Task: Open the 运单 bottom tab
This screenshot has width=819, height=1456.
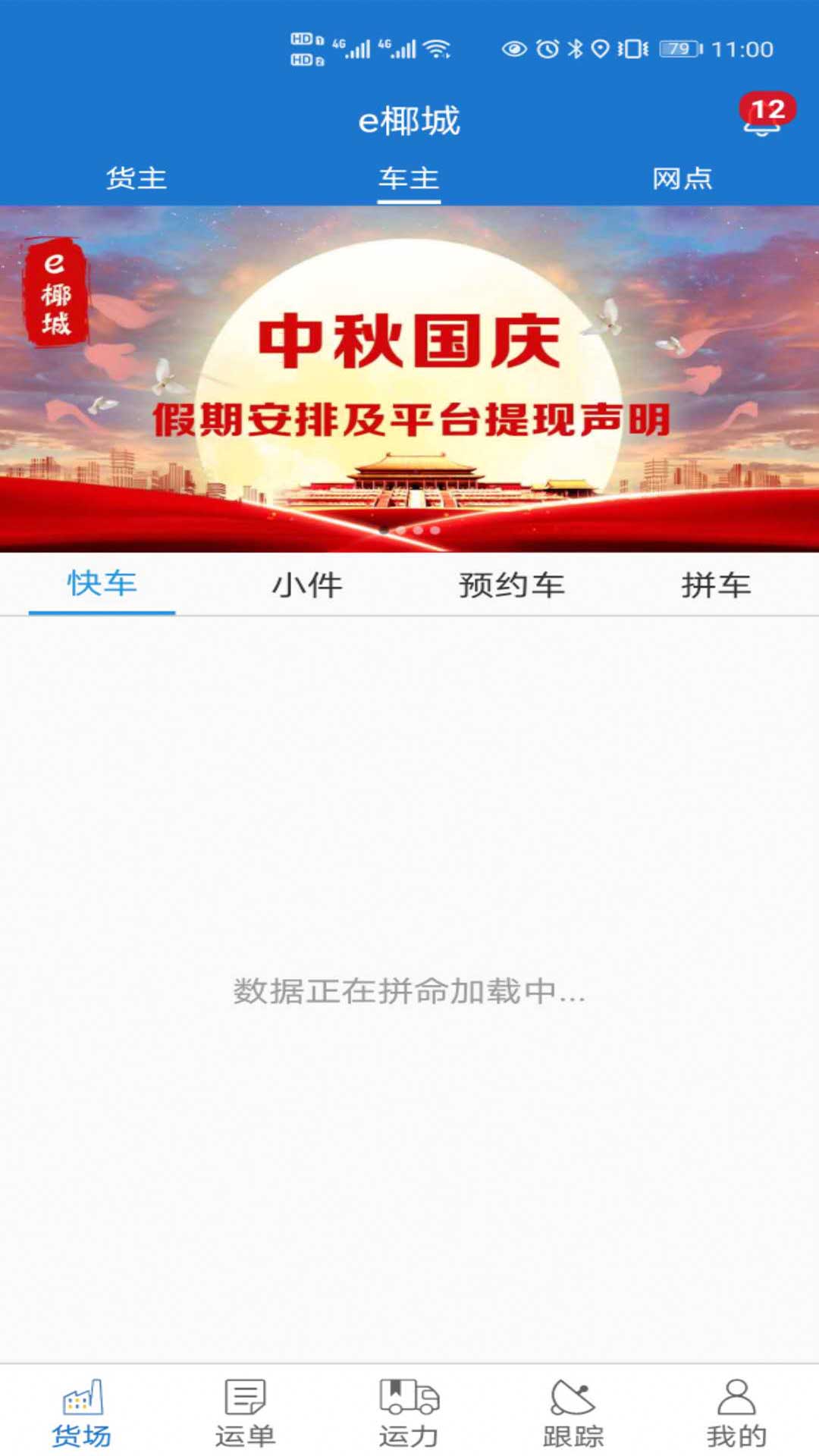Action: (245, 1414)
